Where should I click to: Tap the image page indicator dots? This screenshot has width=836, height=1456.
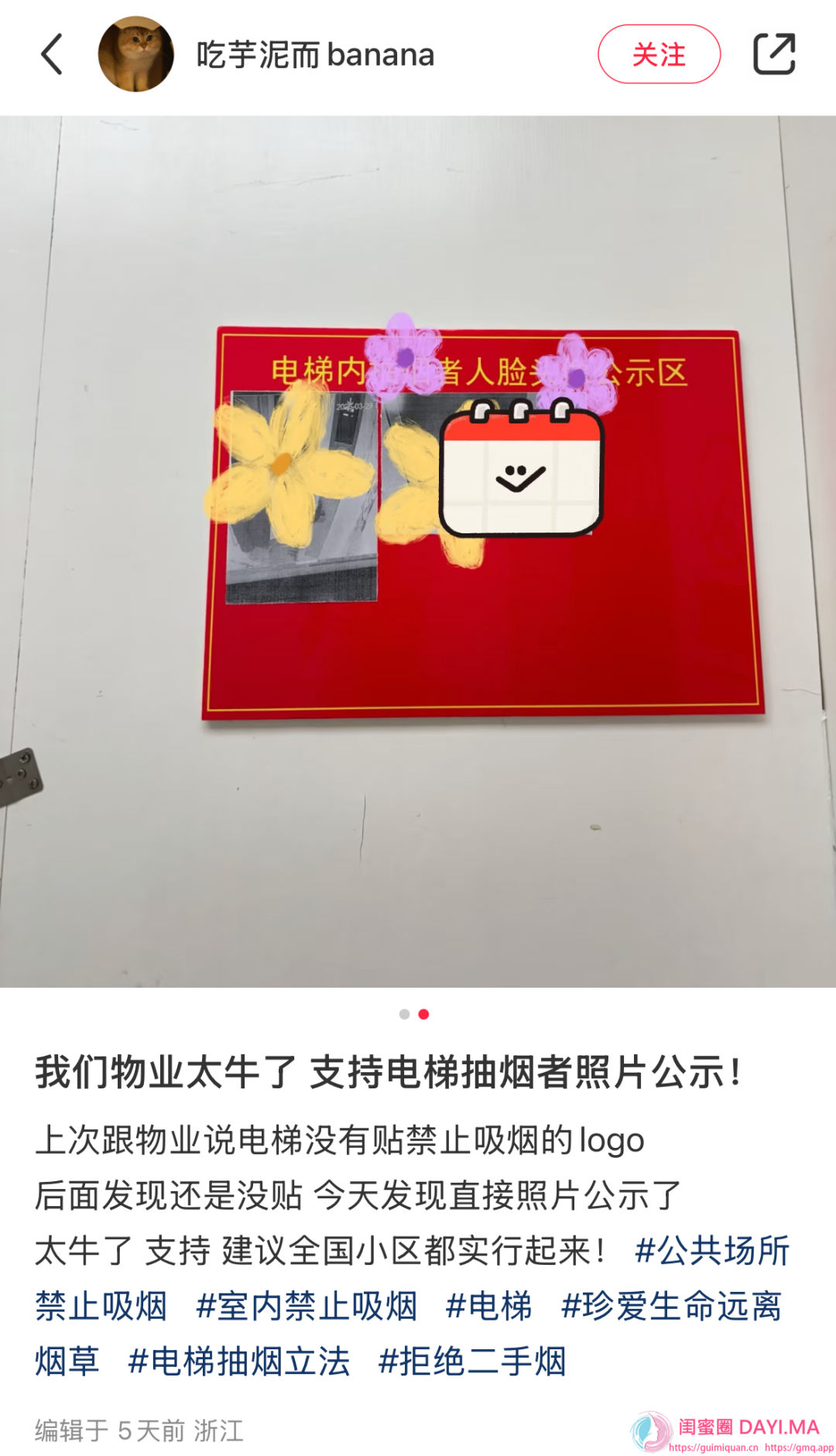pyautogui.click(x=414, y=1014)
